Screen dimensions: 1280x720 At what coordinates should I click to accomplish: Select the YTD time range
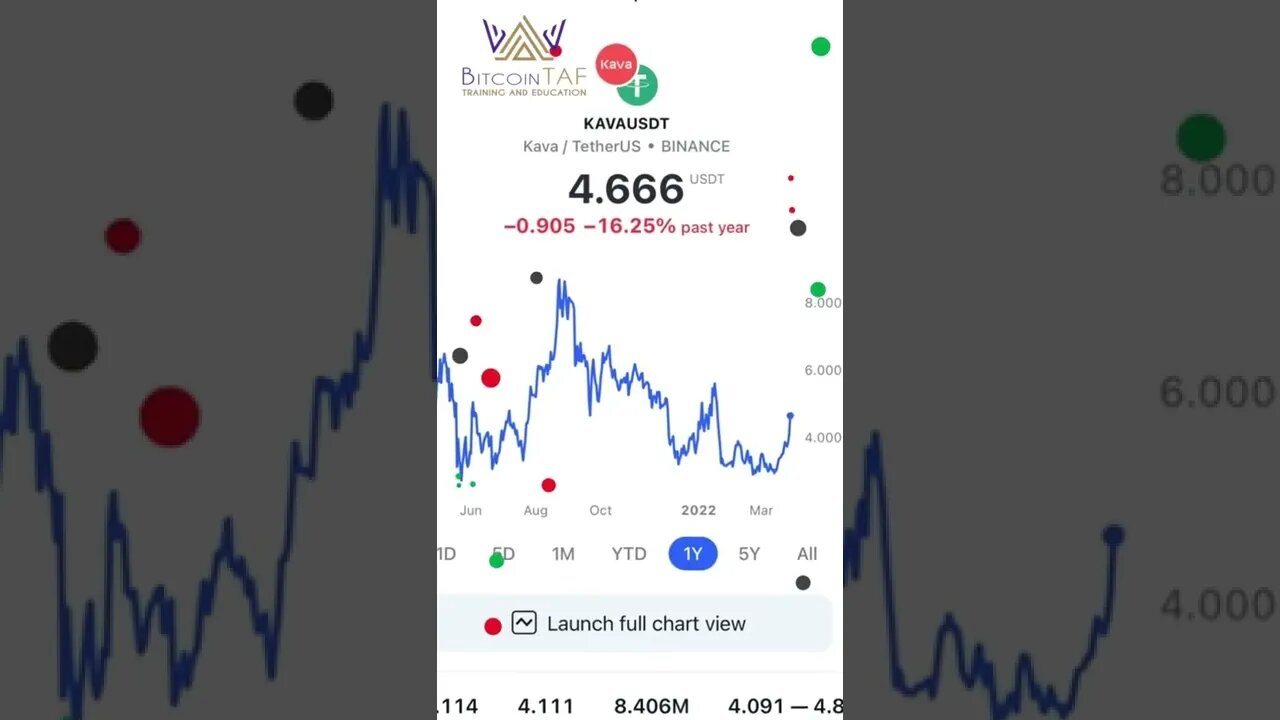pyautogui.click(x=629, y=554)
